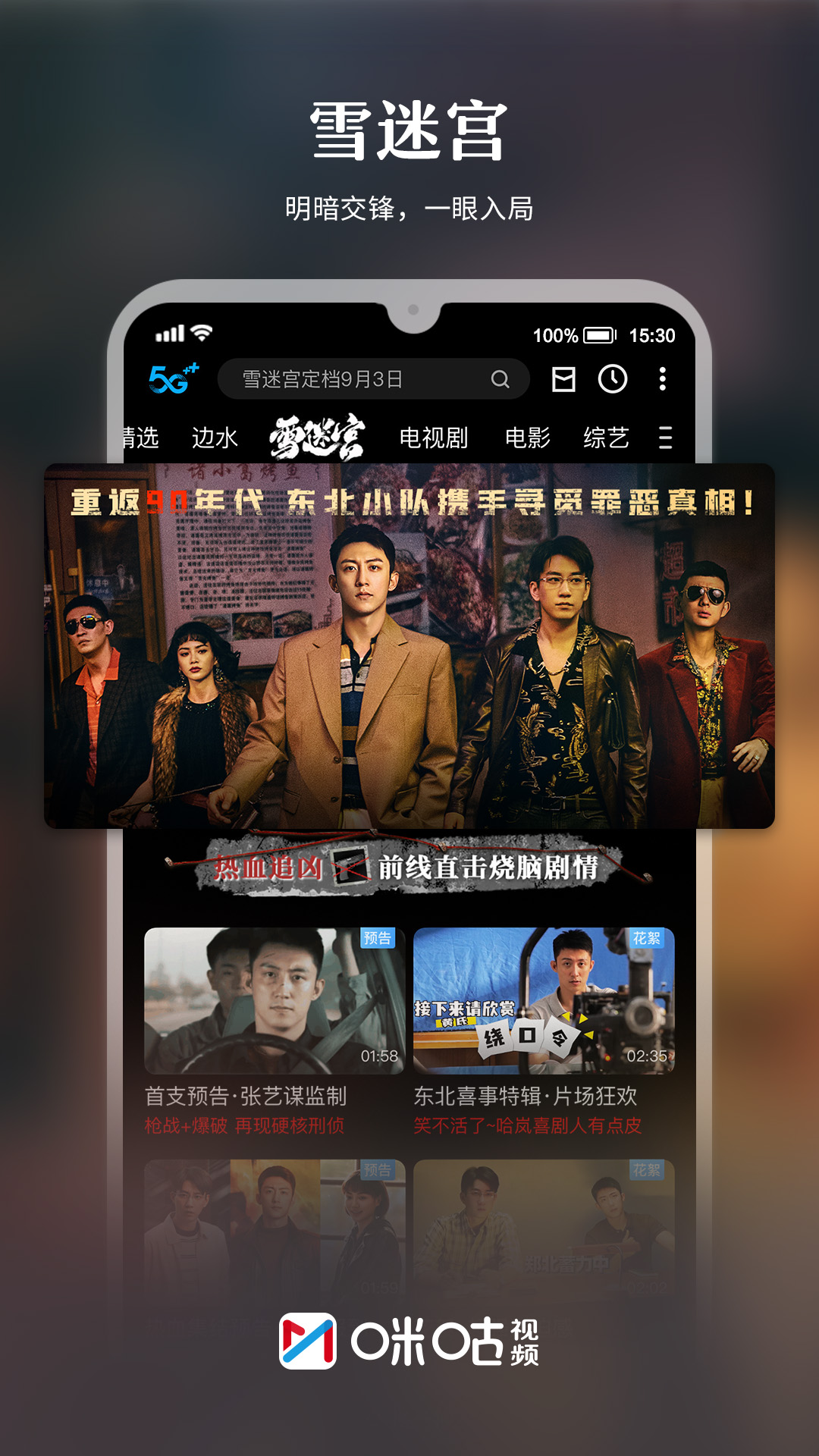Open viewing history via clock icon
819x1456 pixels.
click(613, 378)
